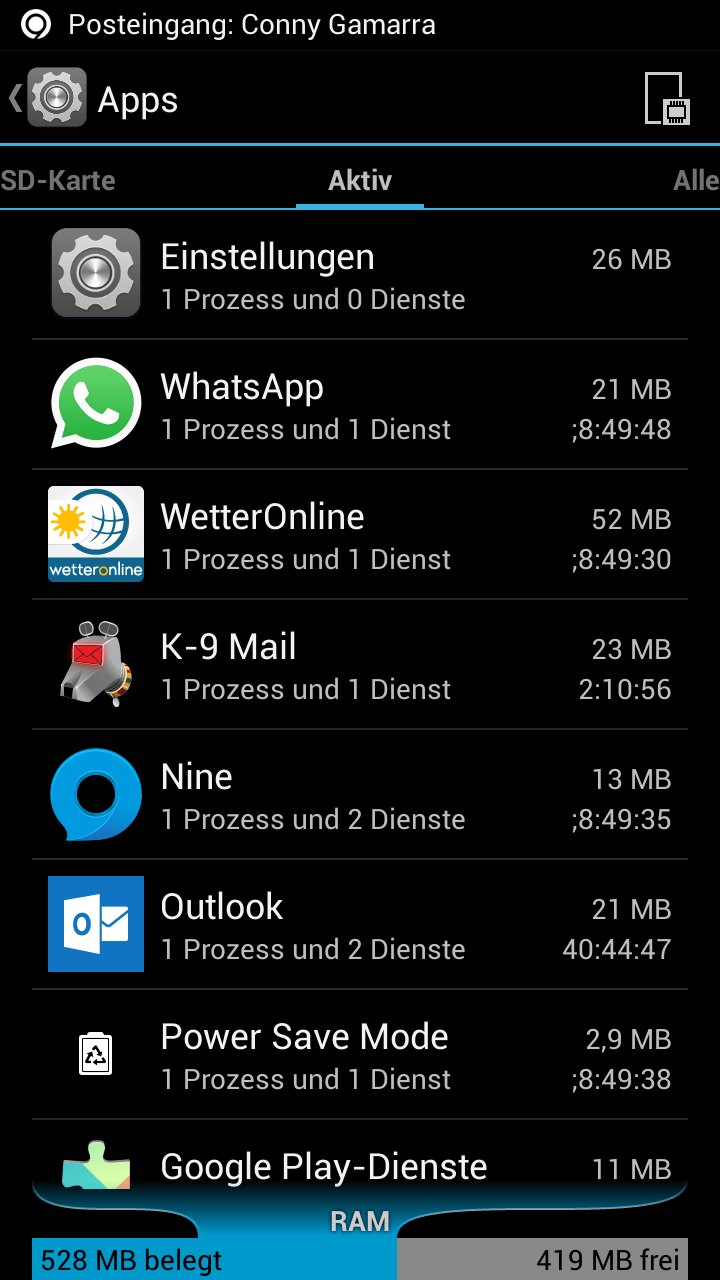Open the Power Save Mode entry
This screenshot has width=720, height=1280.
point(360,1055)
